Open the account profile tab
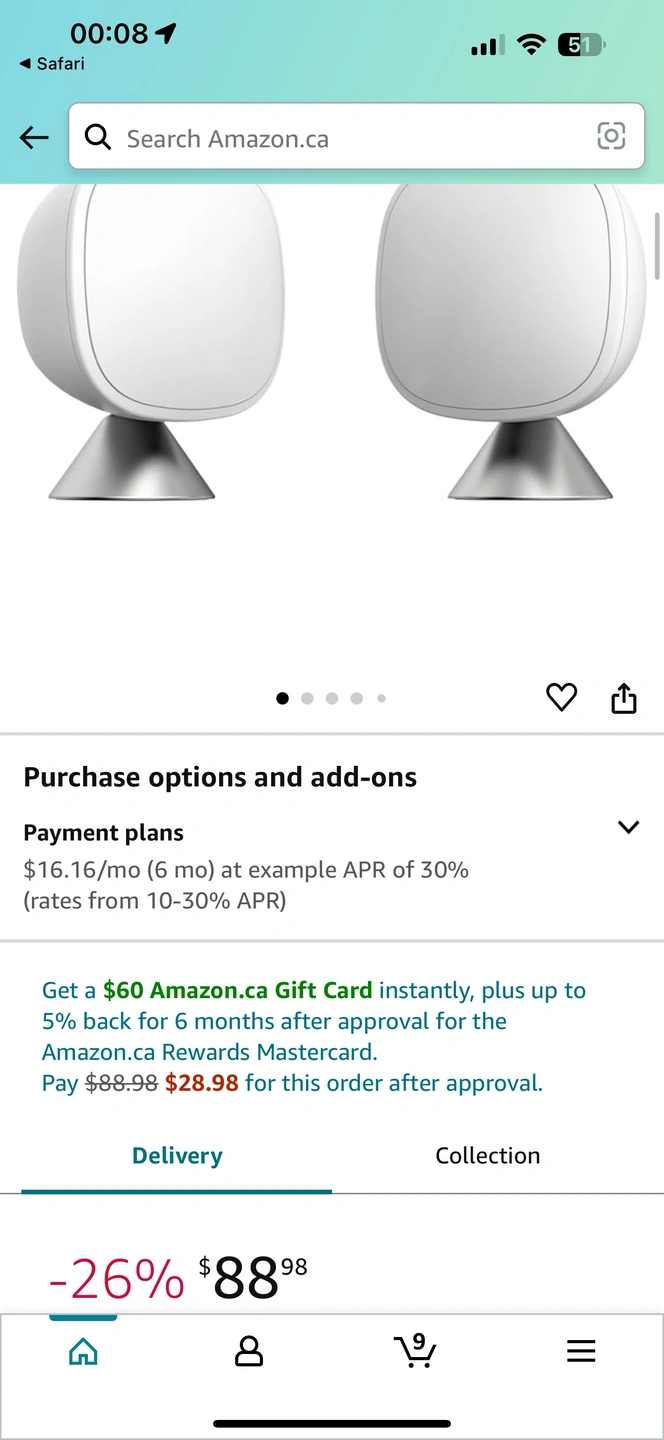 [248, 1352]
